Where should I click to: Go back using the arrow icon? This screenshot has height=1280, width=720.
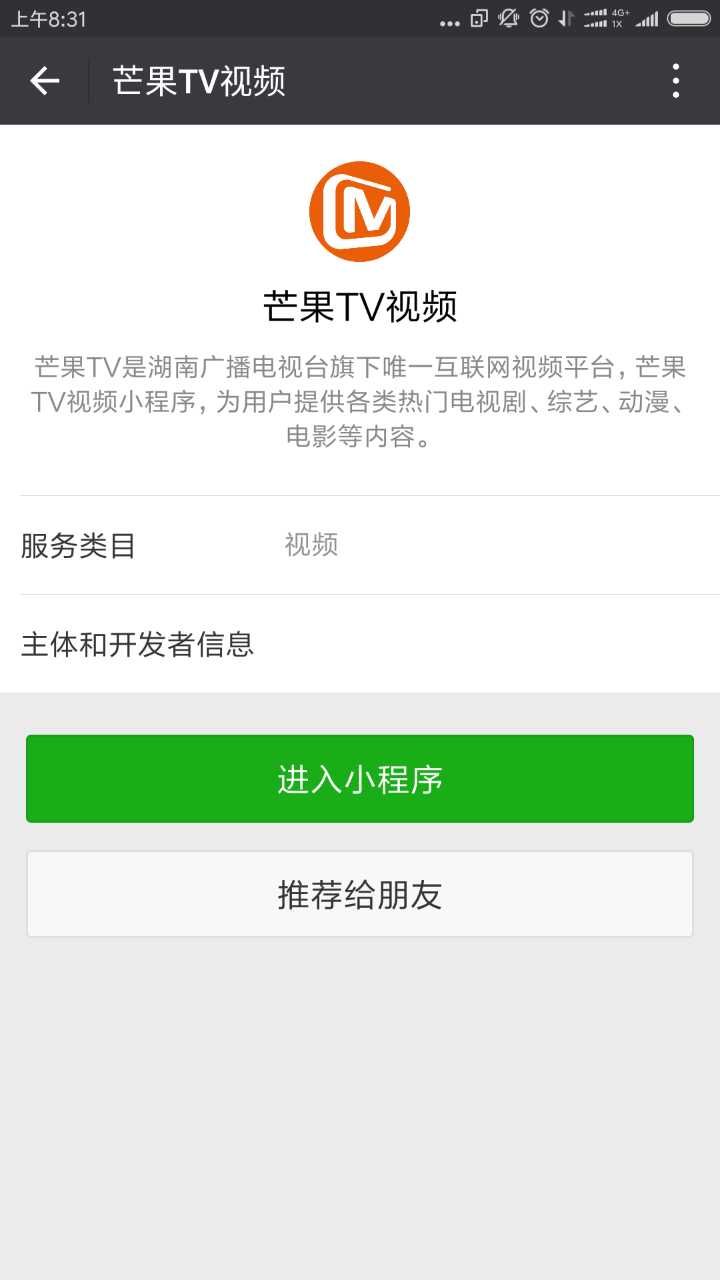click(x=45, y=81)
